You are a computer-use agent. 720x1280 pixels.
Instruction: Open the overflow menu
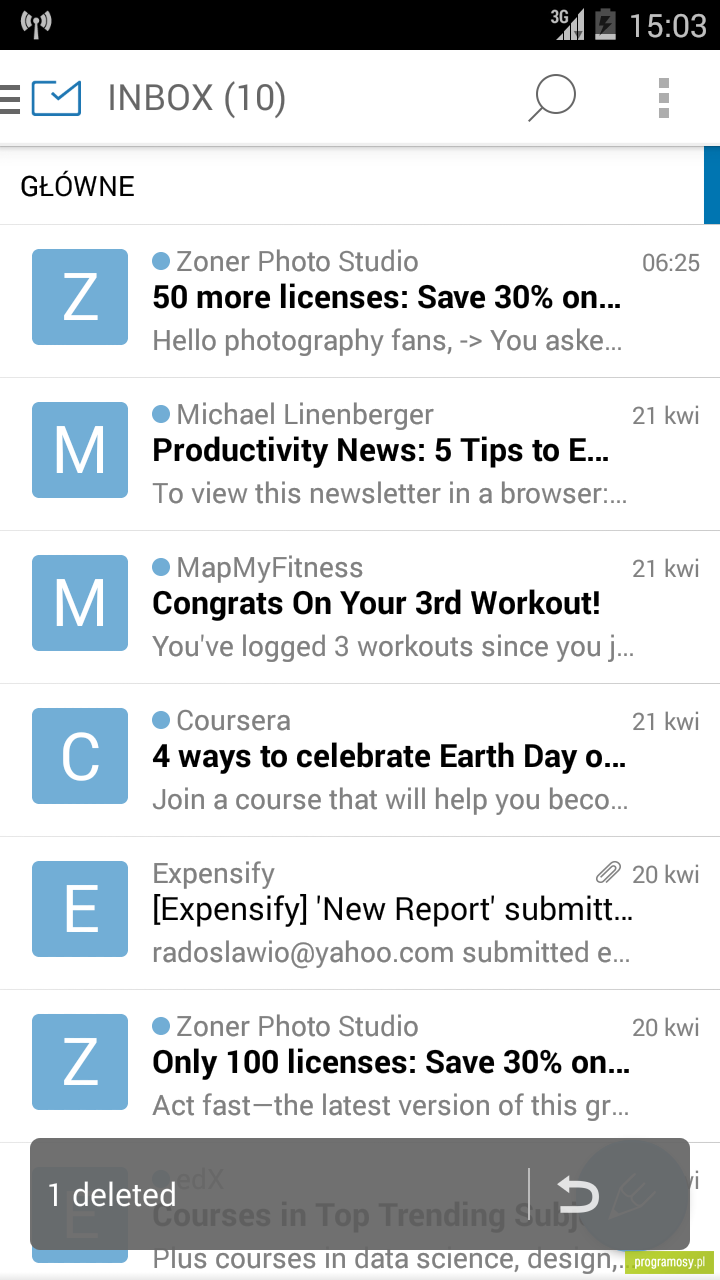pyautogui.click(x=664, y=98)
